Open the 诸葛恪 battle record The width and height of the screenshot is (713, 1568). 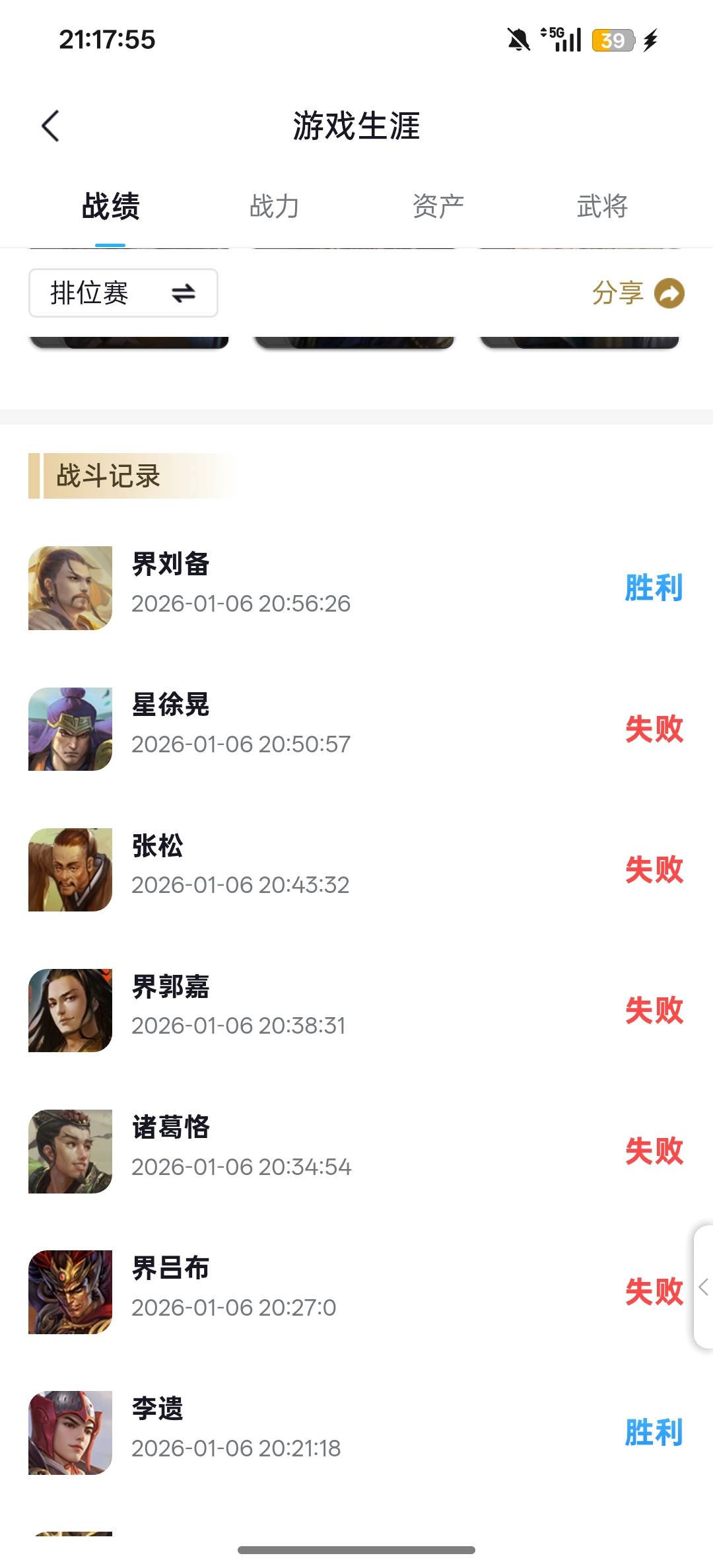356,1151
